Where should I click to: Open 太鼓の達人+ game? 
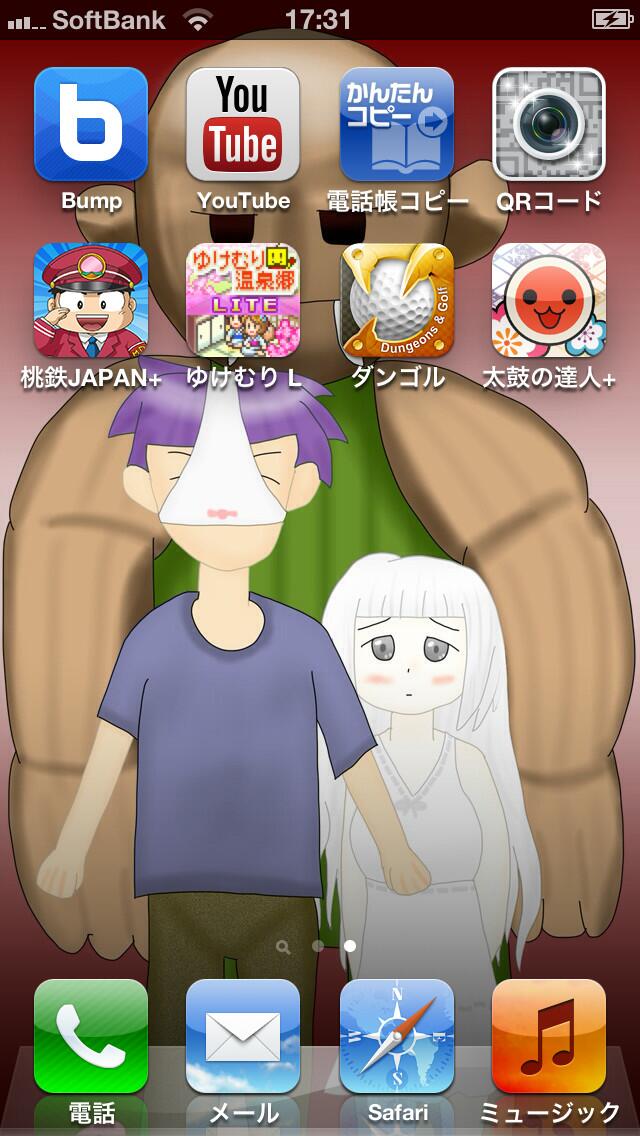point(548,301)
